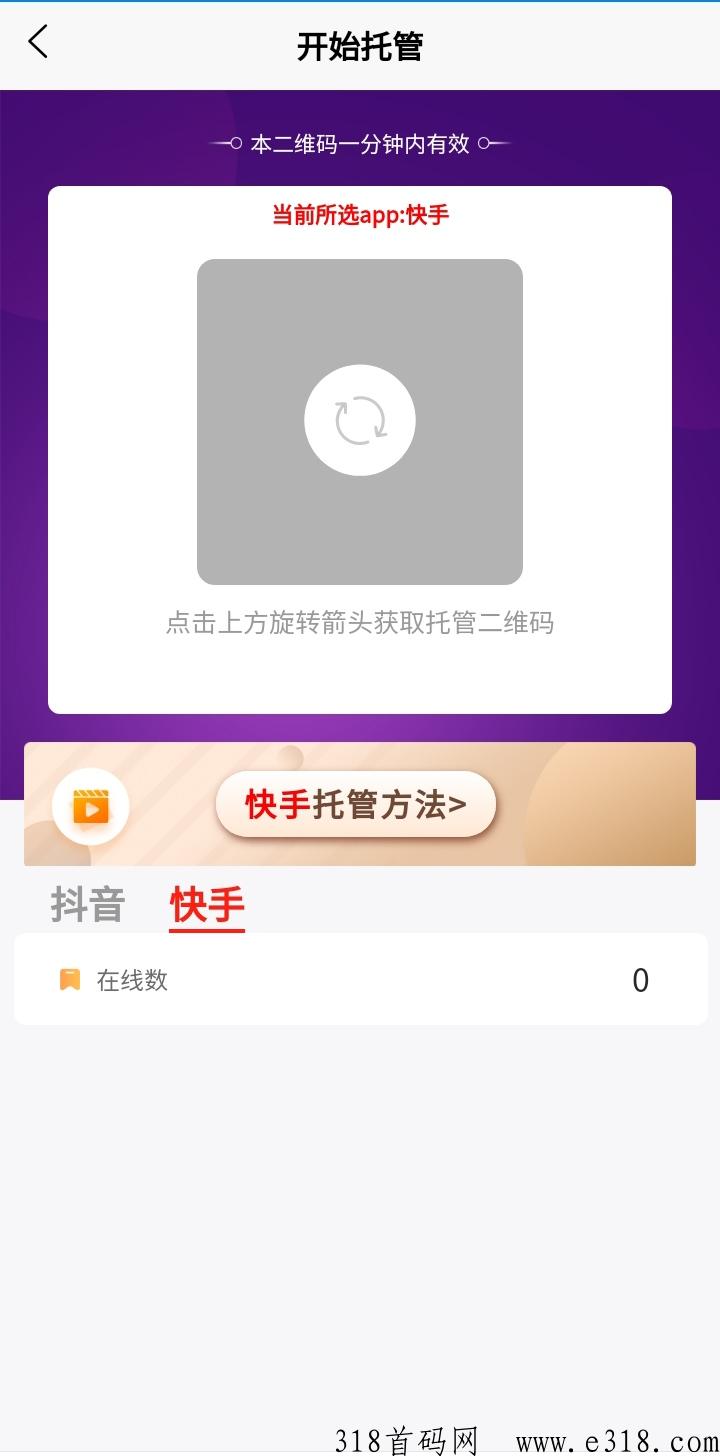The image size is (720, 1456).
Task: Open the 快手托管方法 guide
Action: coord(356,804)
